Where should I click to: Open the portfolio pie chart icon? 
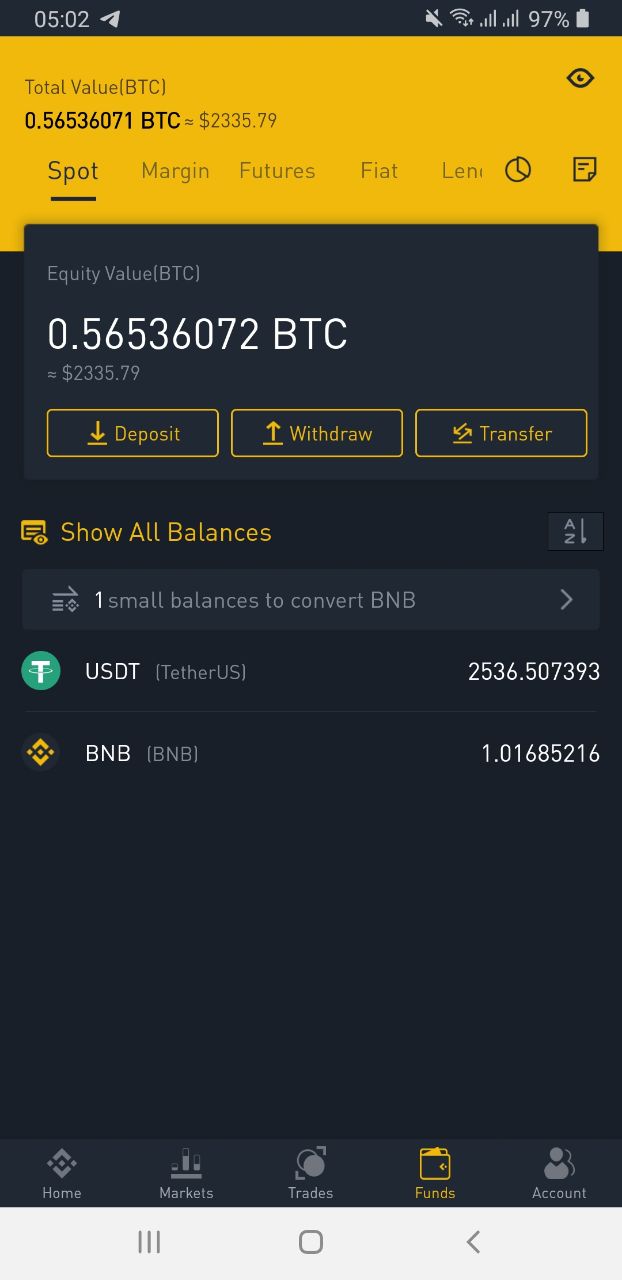pyautogui.click(x=517, y=170)
